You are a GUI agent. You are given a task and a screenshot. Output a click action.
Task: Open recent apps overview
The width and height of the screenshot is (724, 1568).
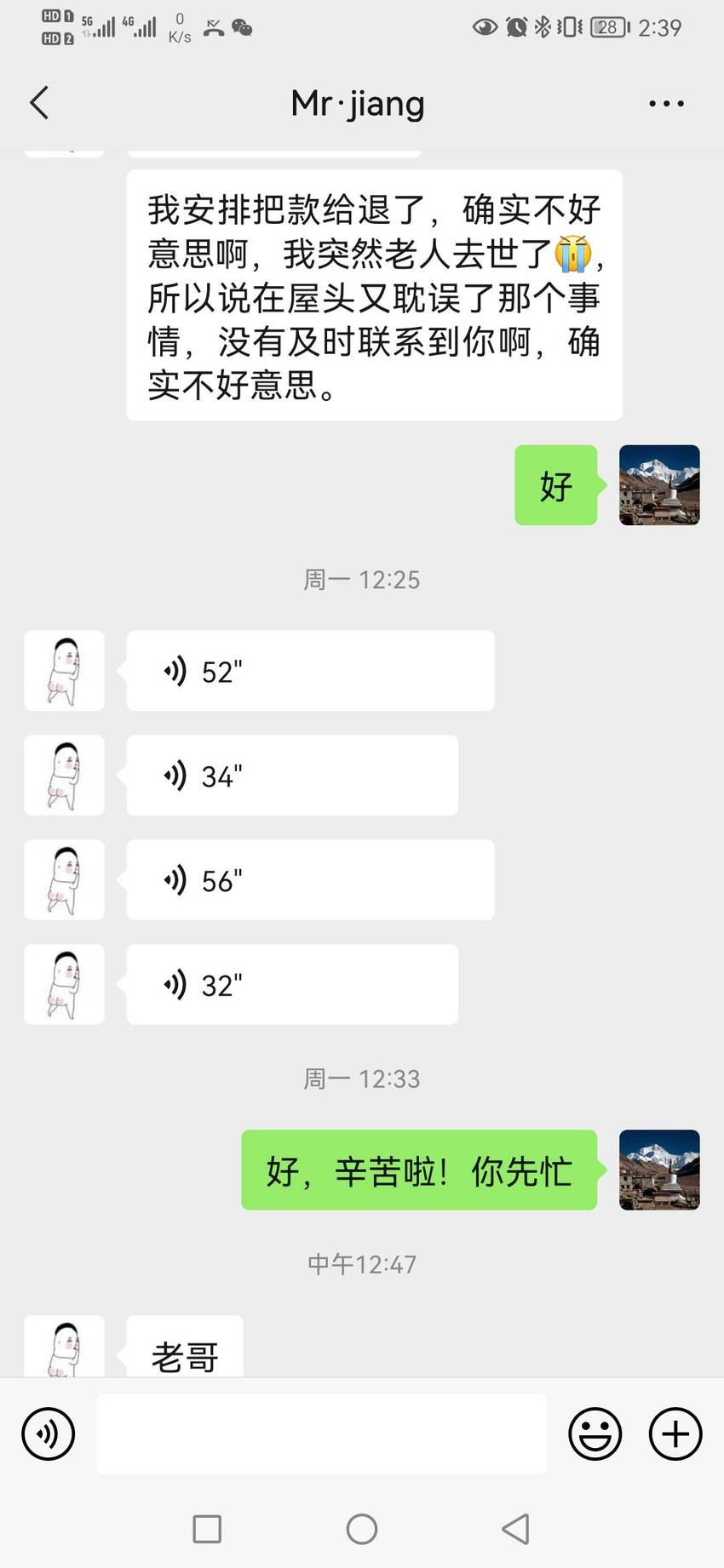click(x=207, y=1529)
